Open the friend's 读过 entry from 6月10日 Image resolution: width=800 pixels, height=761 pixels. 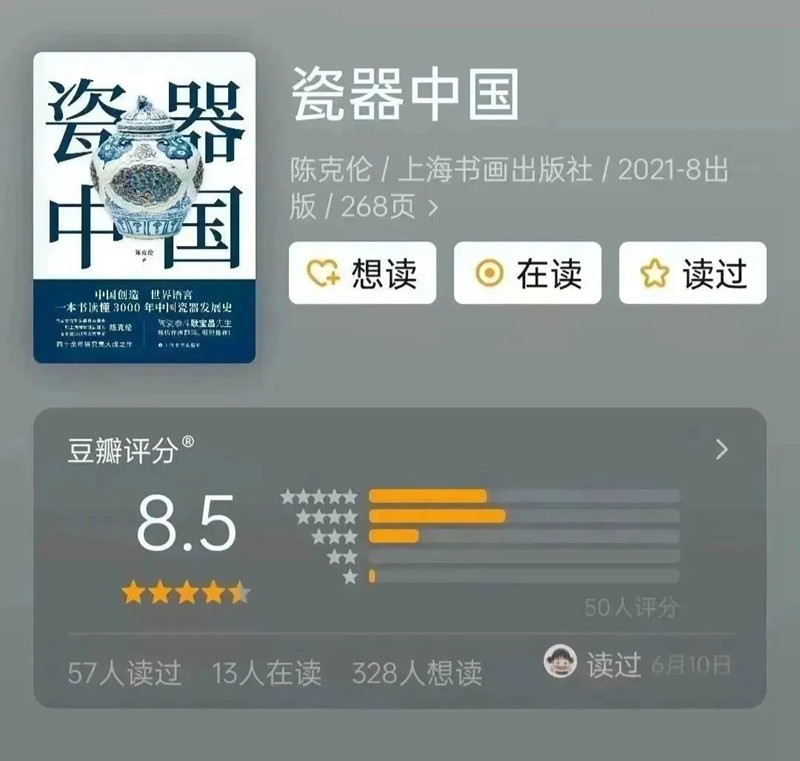(x=636, y=663)
